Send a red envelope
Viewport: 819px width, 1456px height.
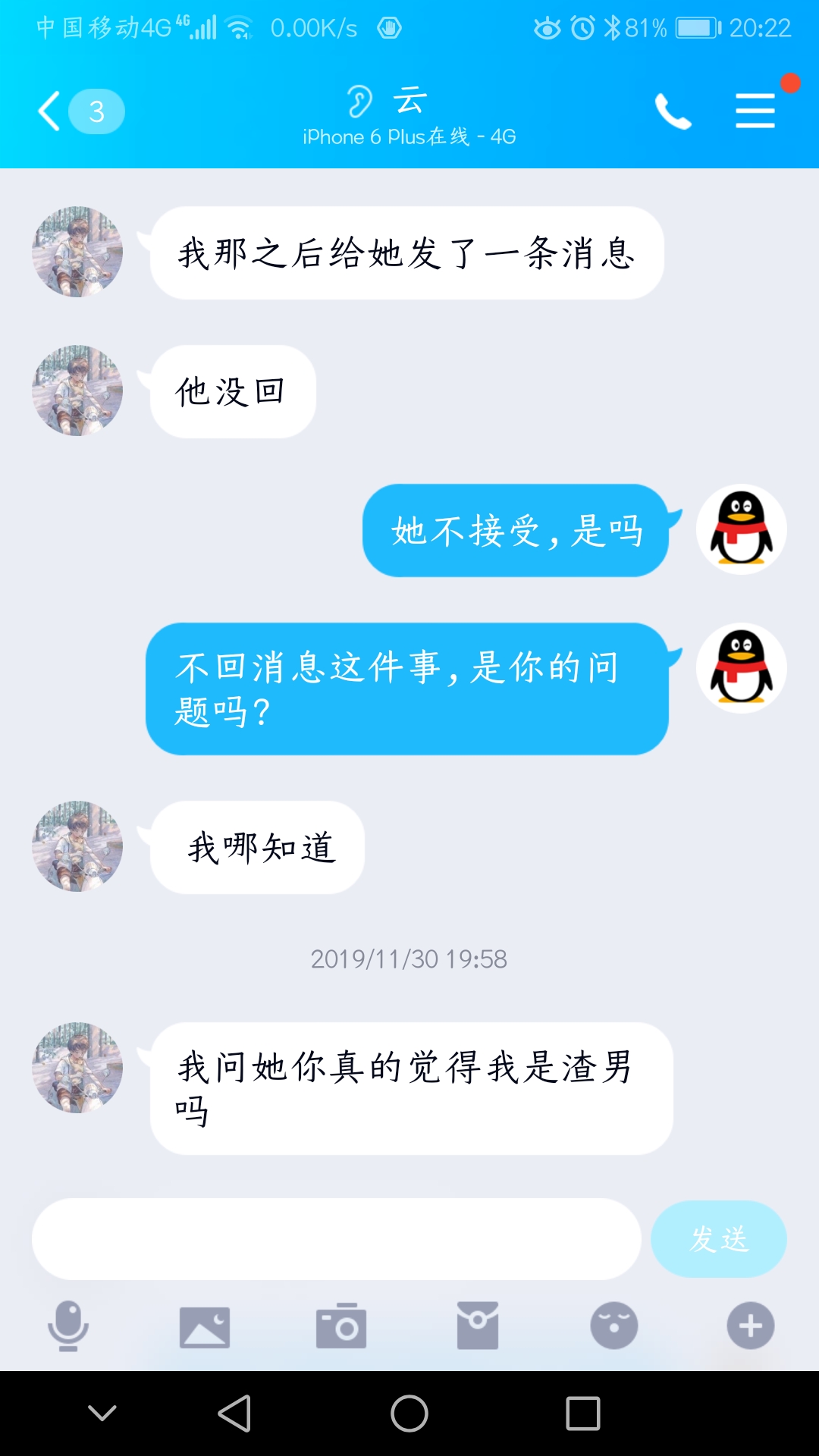tap(478, 1326)
